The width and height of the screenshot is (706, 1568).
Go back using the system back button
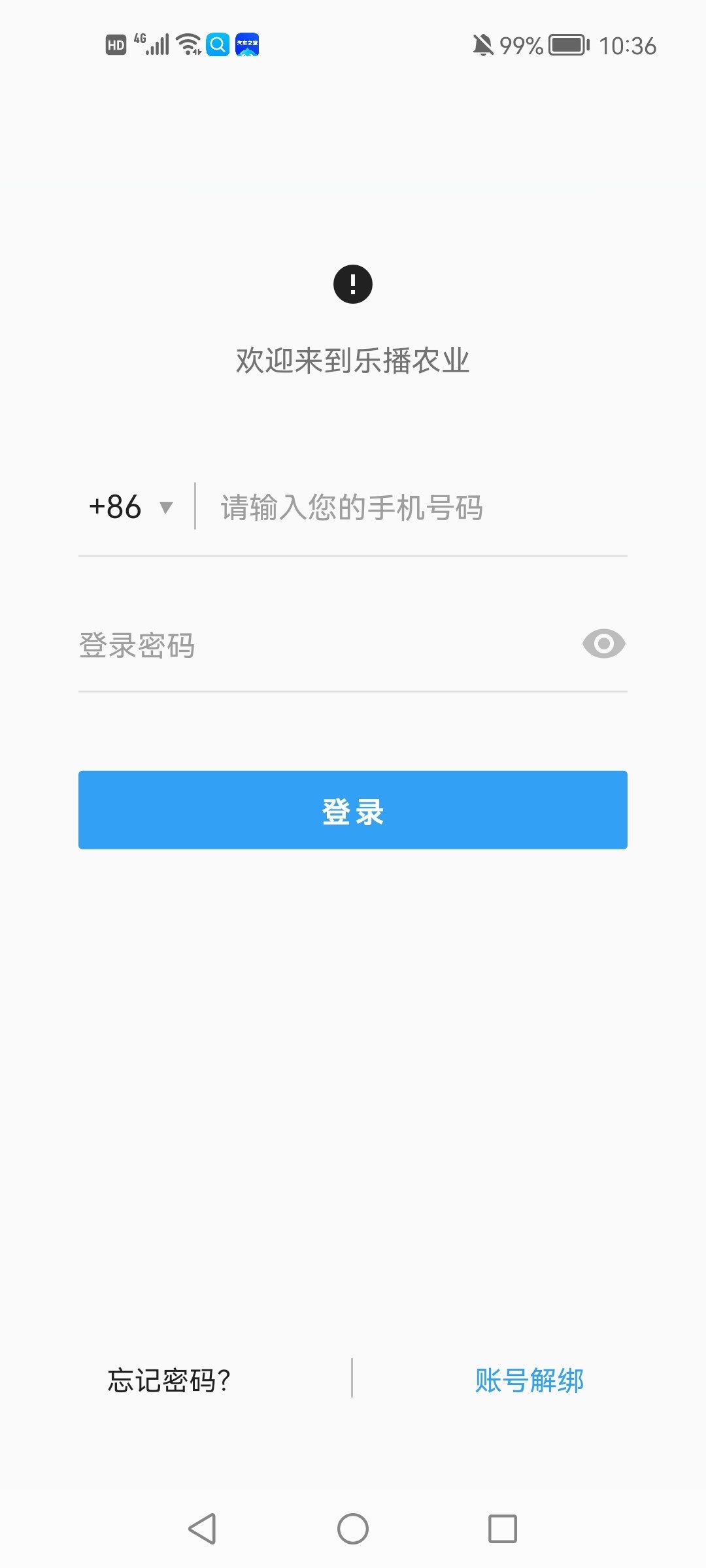coord(202,1529)
